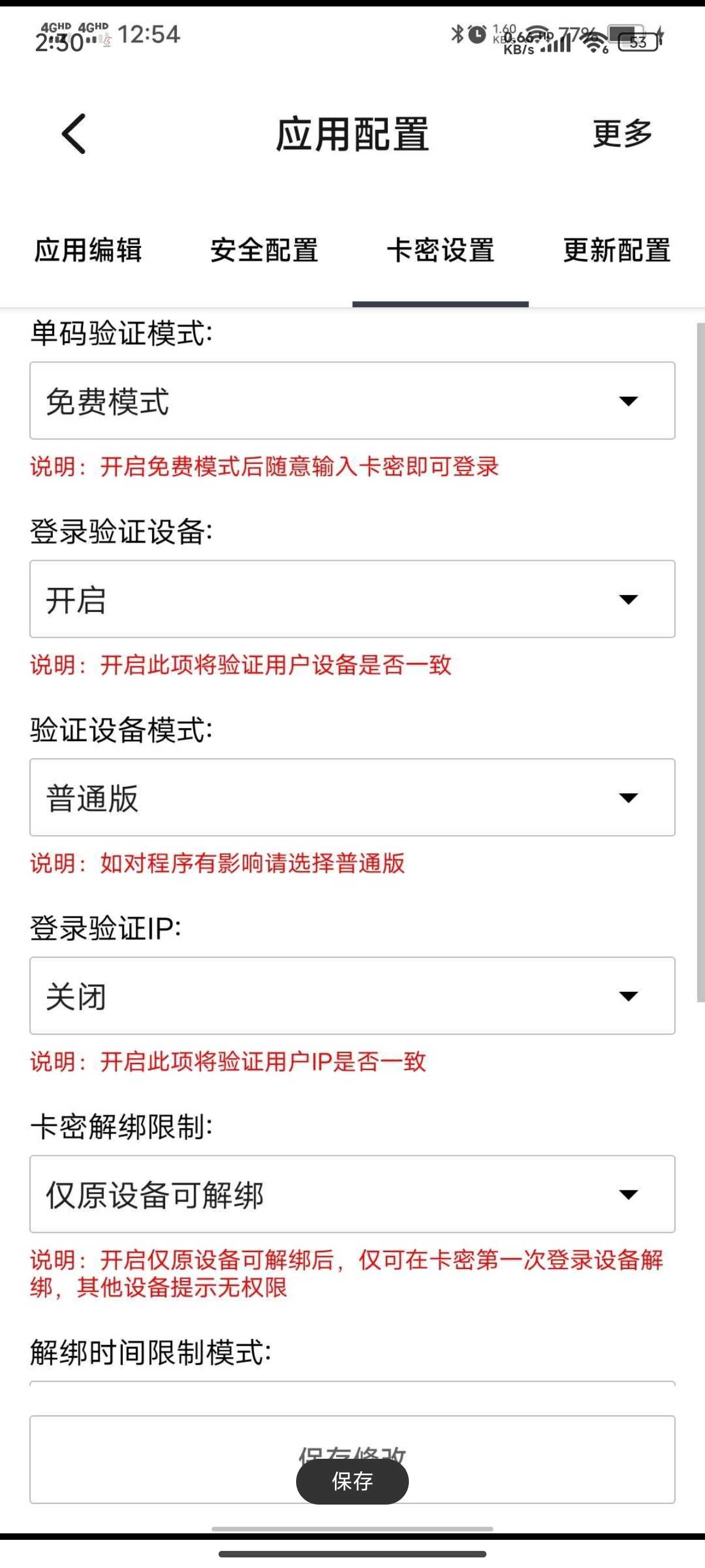Tap the 保存修改 button
705x1568 pixels.
[352, 1460]
